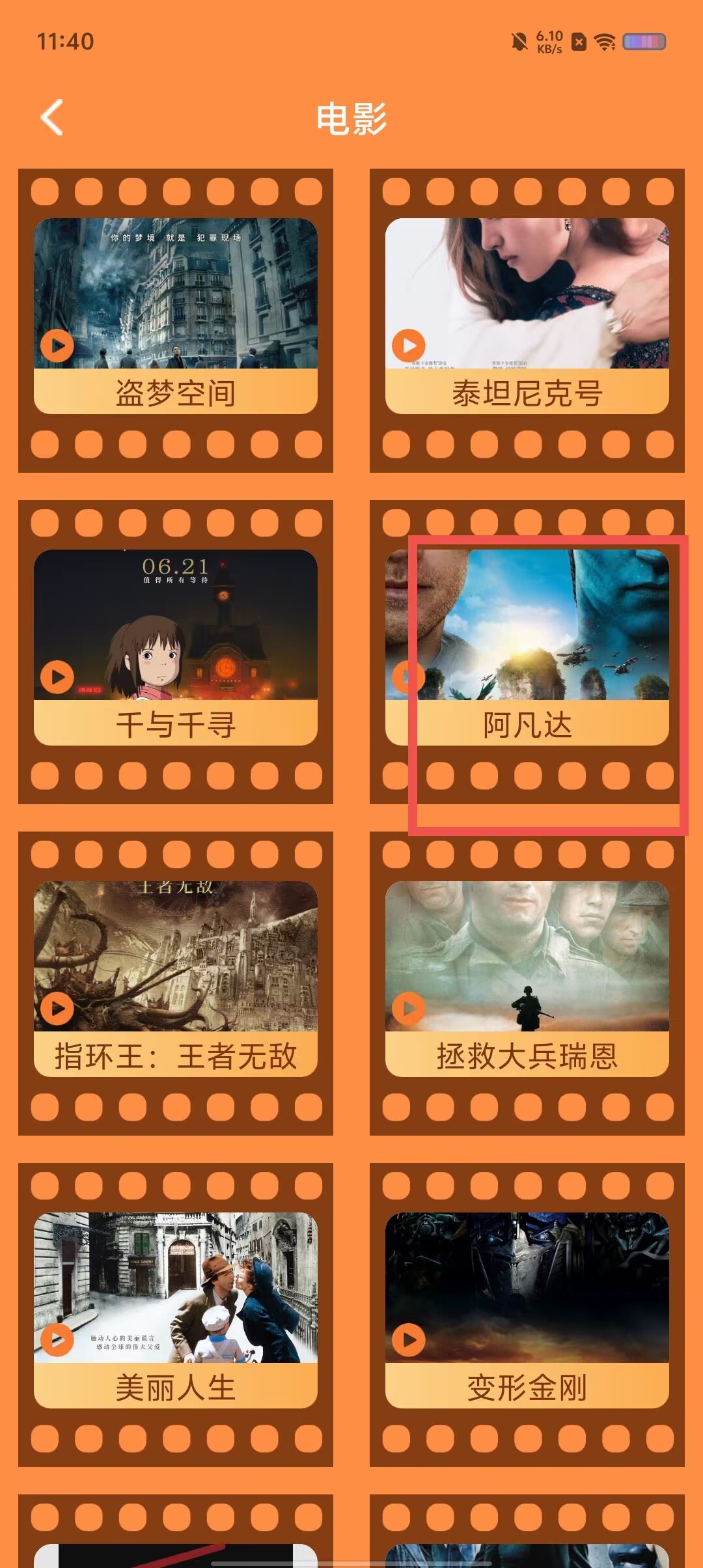Go back using the top-left arrow
Screen dimensions: 703x1568
pos(52,118)
